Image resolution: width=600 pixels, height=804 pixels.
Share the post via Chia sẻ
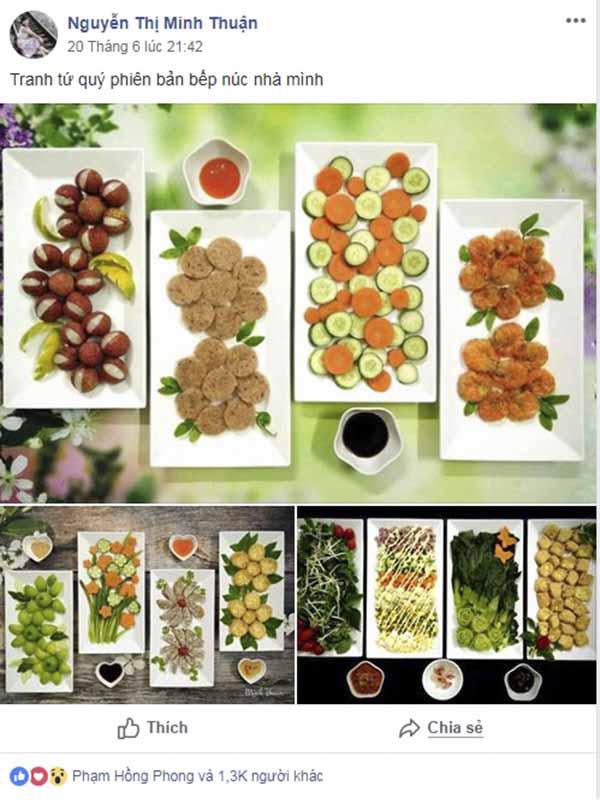tap(440, 728)
